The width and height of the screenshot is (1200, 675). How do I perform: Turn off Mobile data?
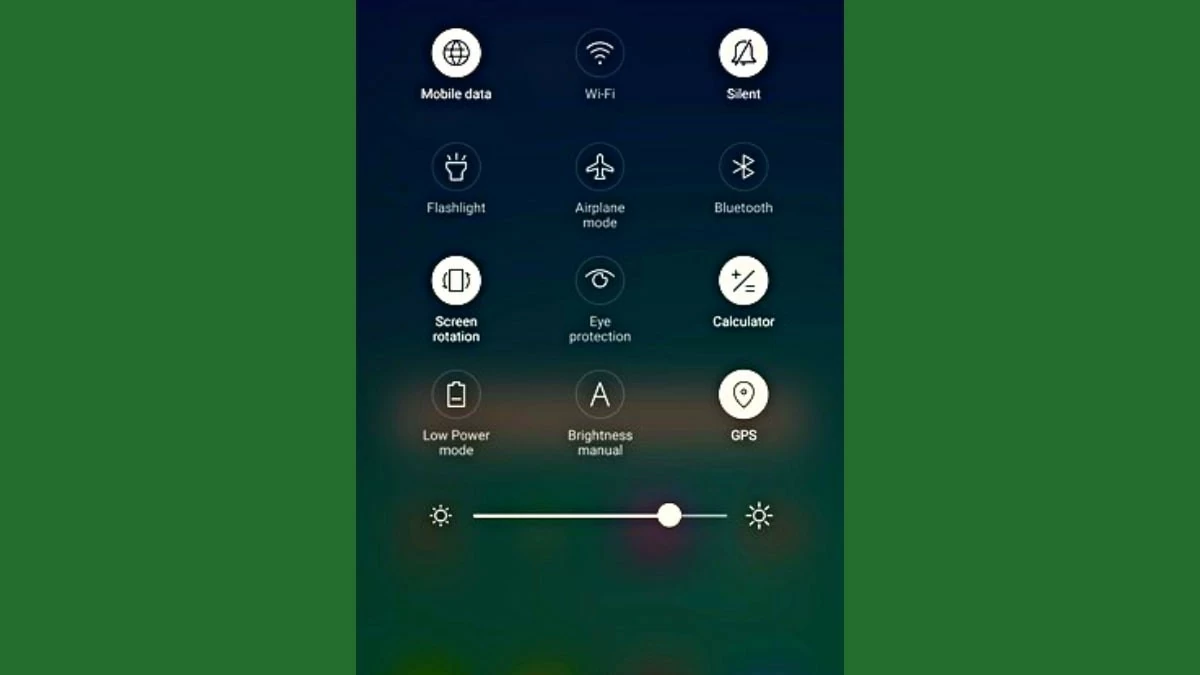pyautogui.click(x=456, y=53)
